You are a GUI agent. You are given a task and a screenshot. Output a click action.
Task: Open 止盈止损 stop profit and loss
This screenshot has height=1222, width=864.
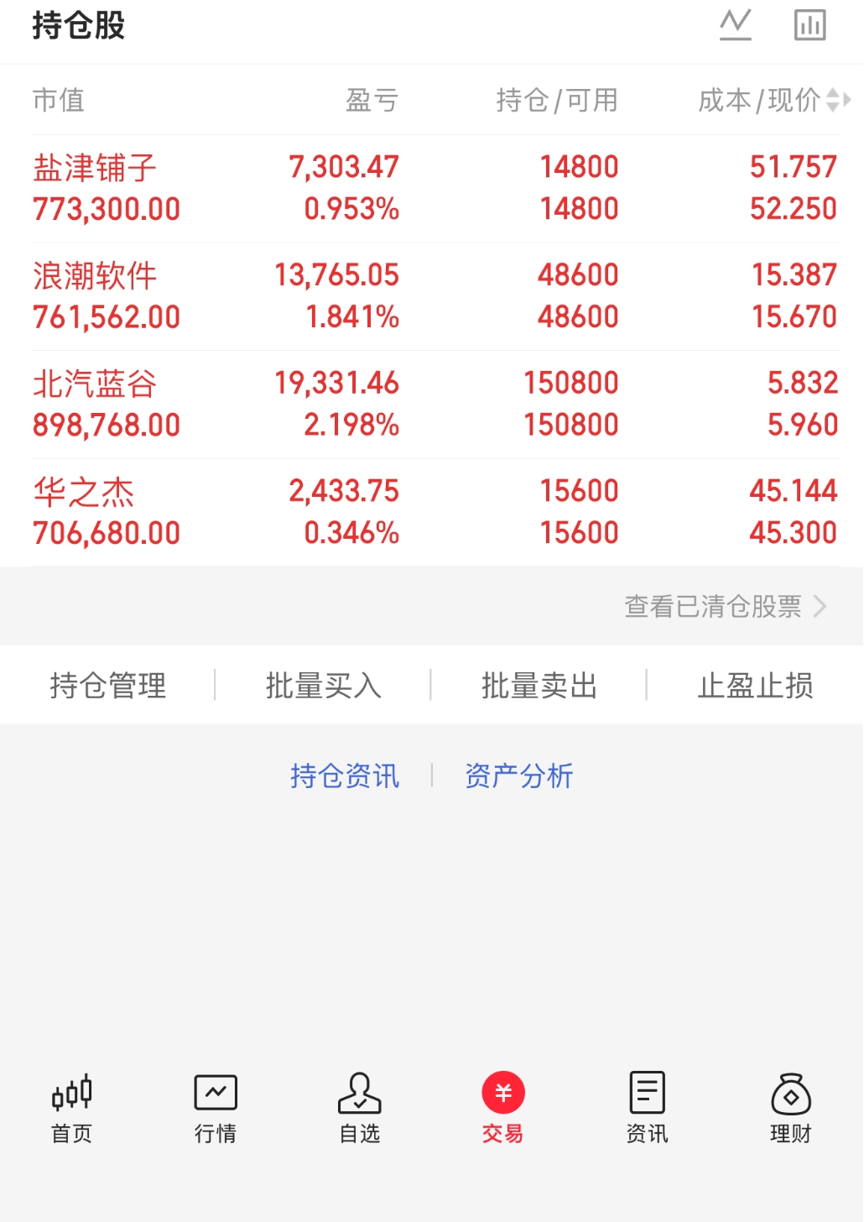click(755, 686)
